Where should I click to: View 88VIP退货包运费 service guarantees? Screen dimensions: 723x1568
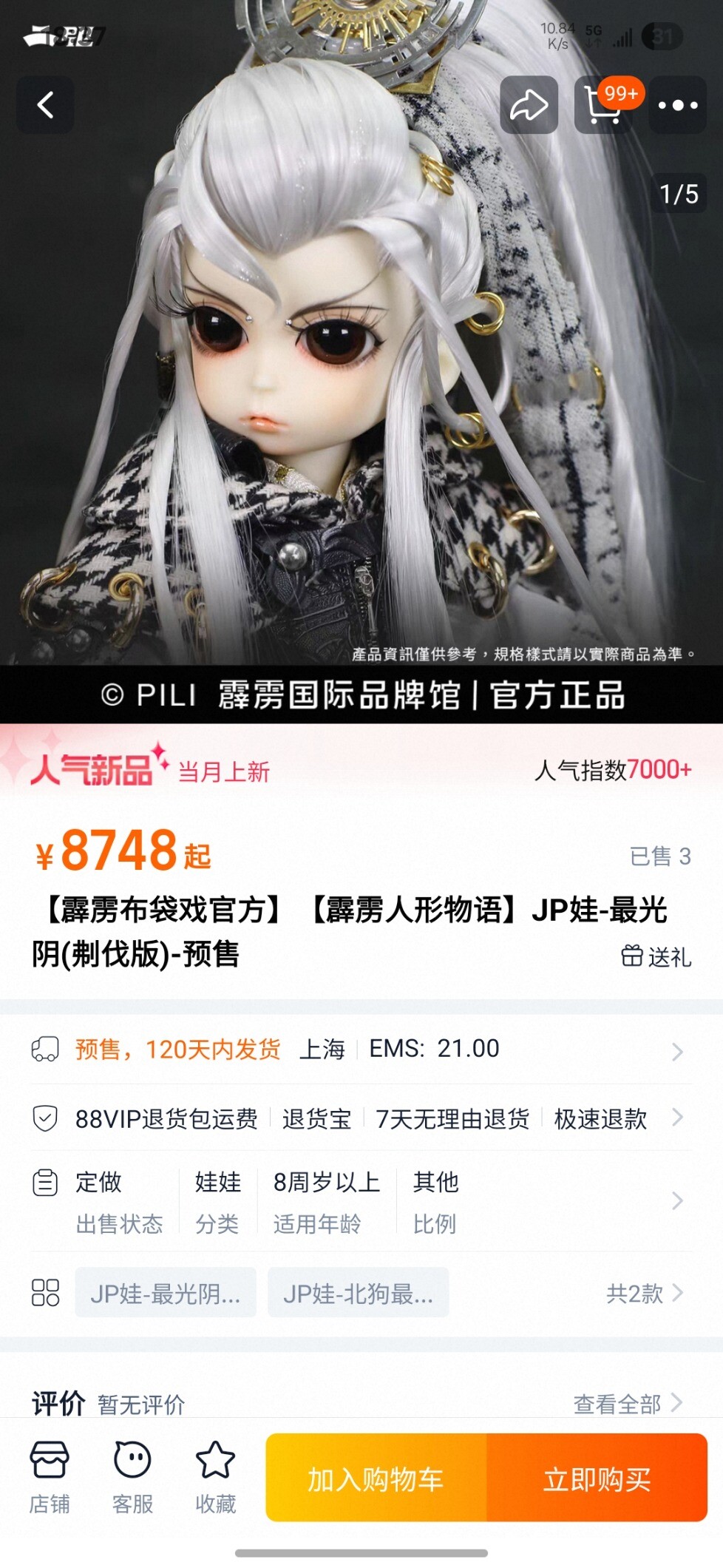tap(361, 1118)
